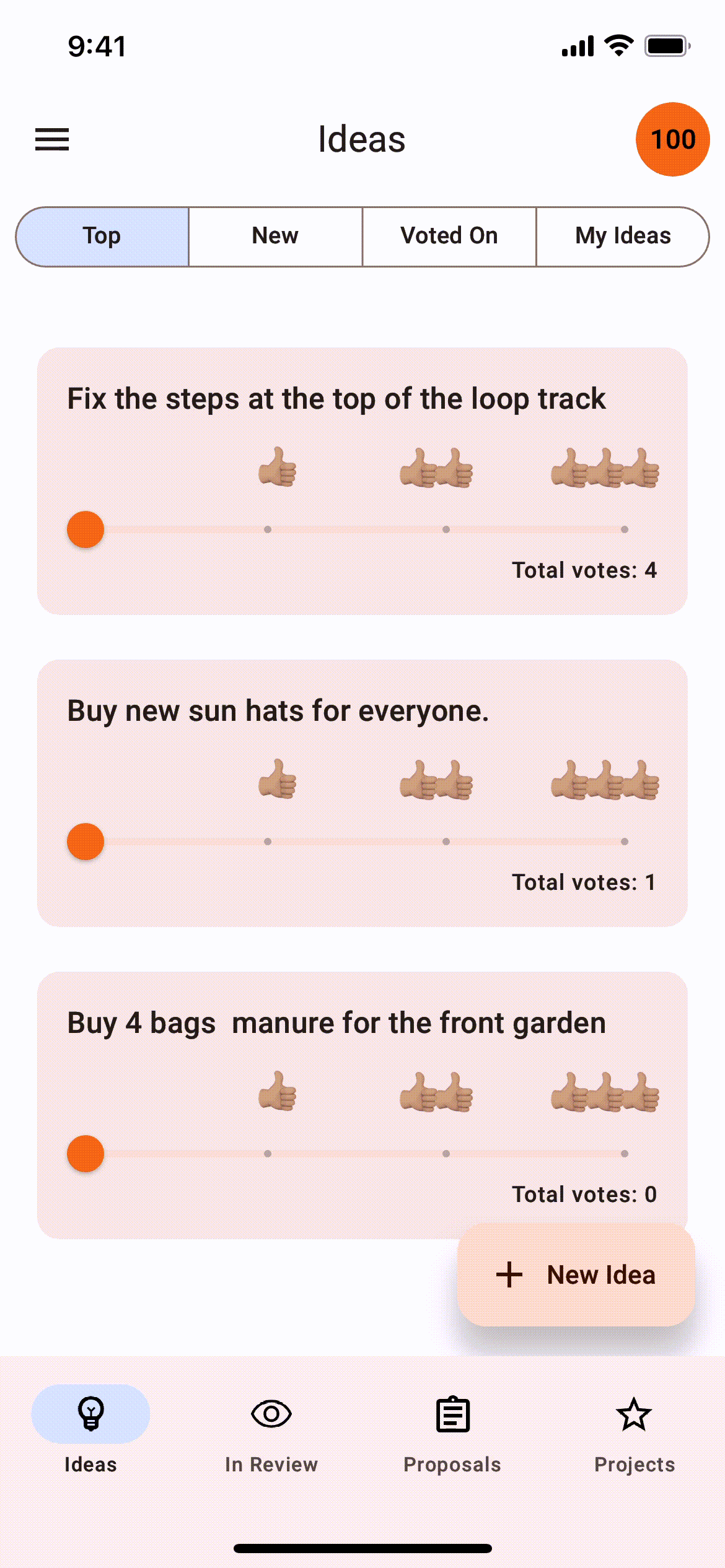Create a New Idea
Viewport: 725px width, 1568px height.
point(576,1275)
